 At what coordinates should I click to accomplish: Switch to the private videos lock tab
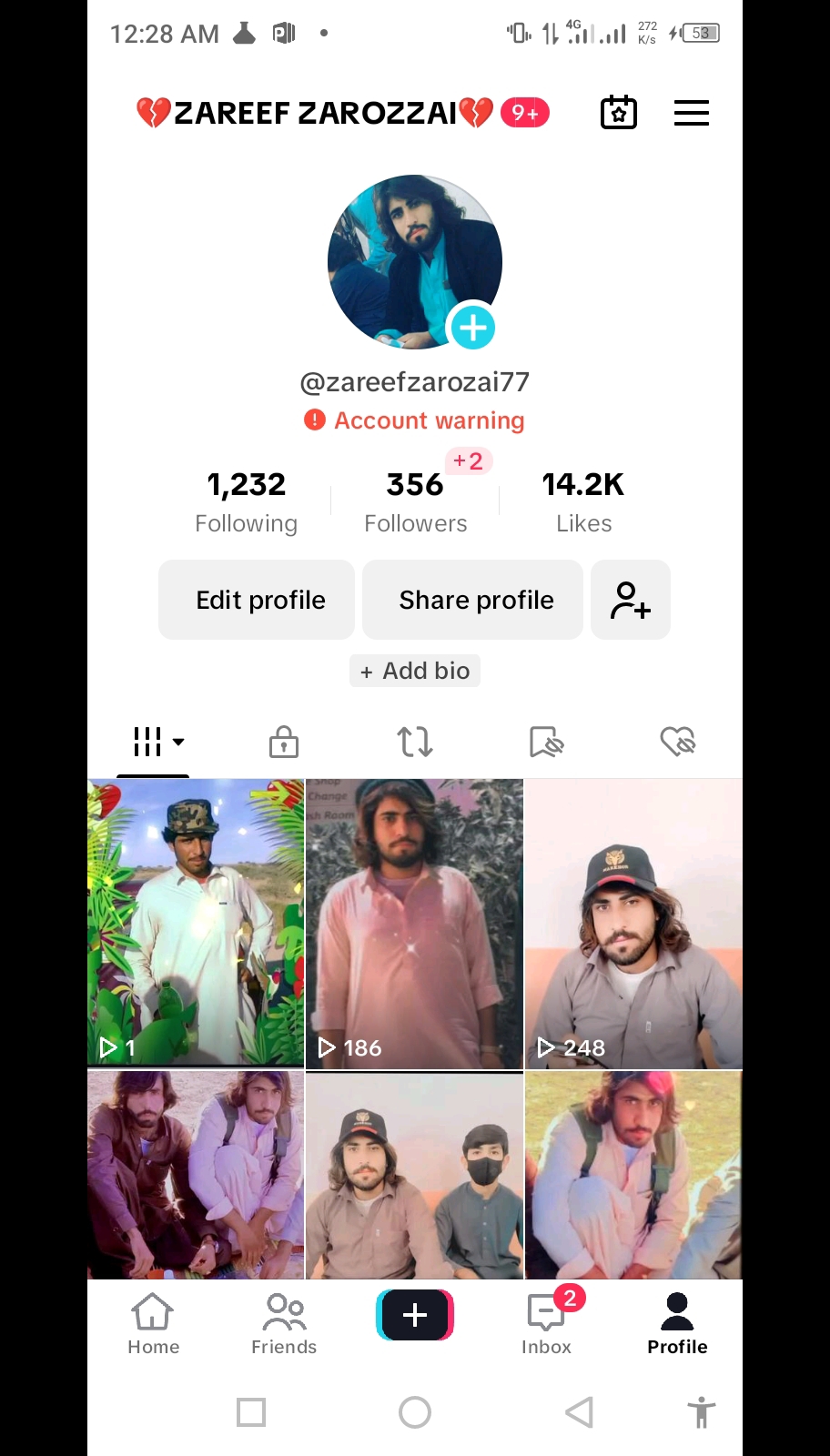coord(284,742)
